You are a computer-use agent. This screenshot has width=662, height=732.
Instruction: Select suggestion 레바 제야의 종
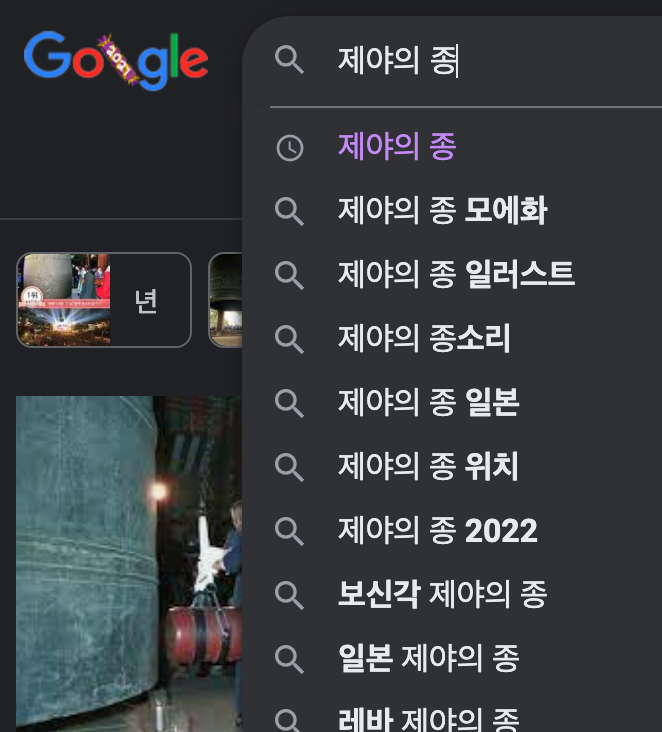coord(428,719)
